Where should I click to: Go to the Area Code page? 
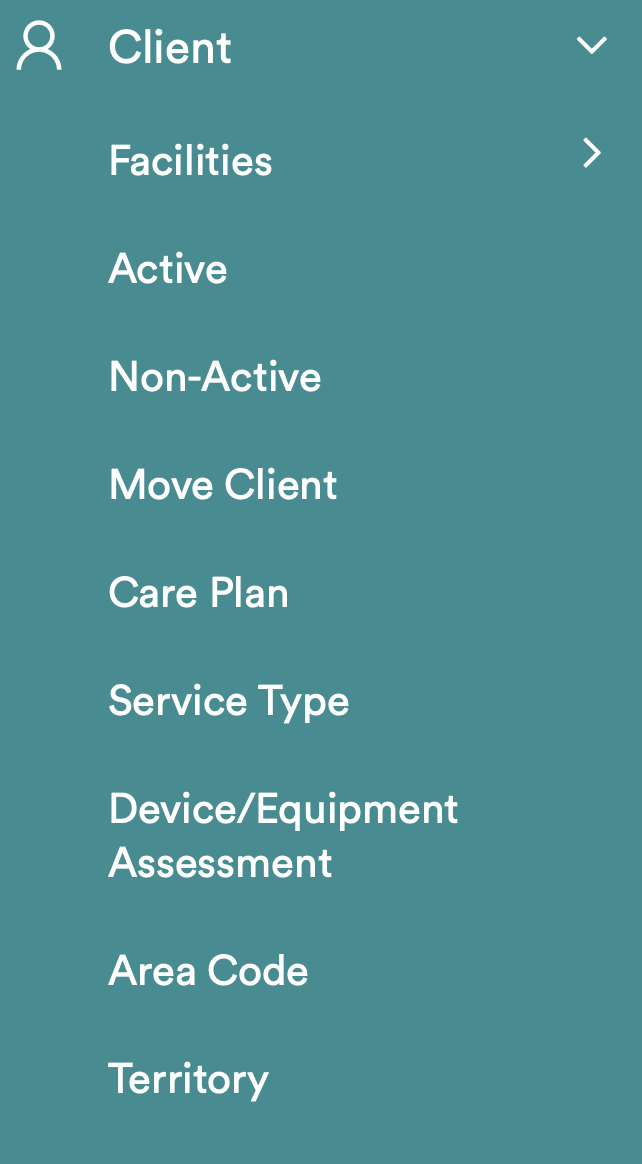coord(208,971)
